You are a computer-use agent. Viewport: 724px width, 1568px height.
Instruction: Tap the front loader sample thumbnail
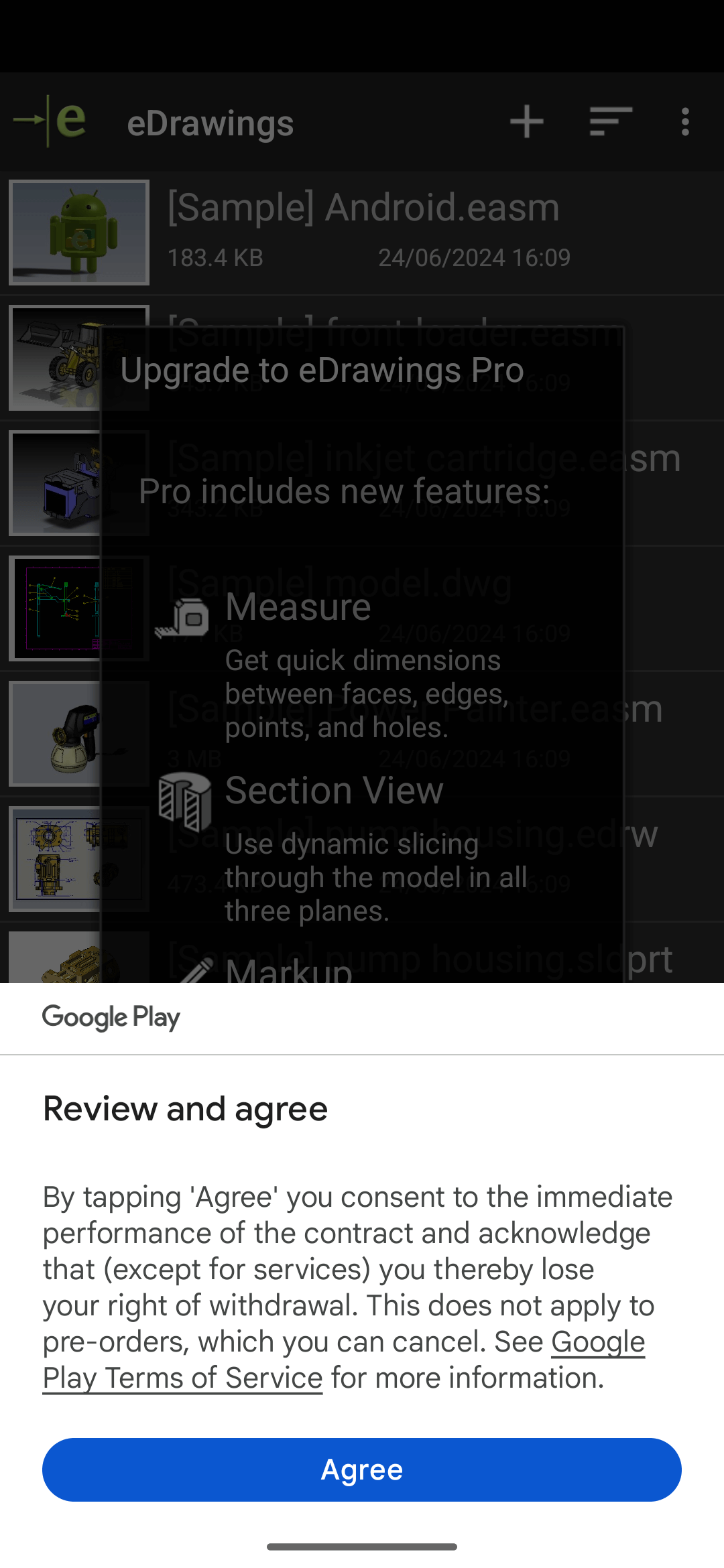pos(78,358)
